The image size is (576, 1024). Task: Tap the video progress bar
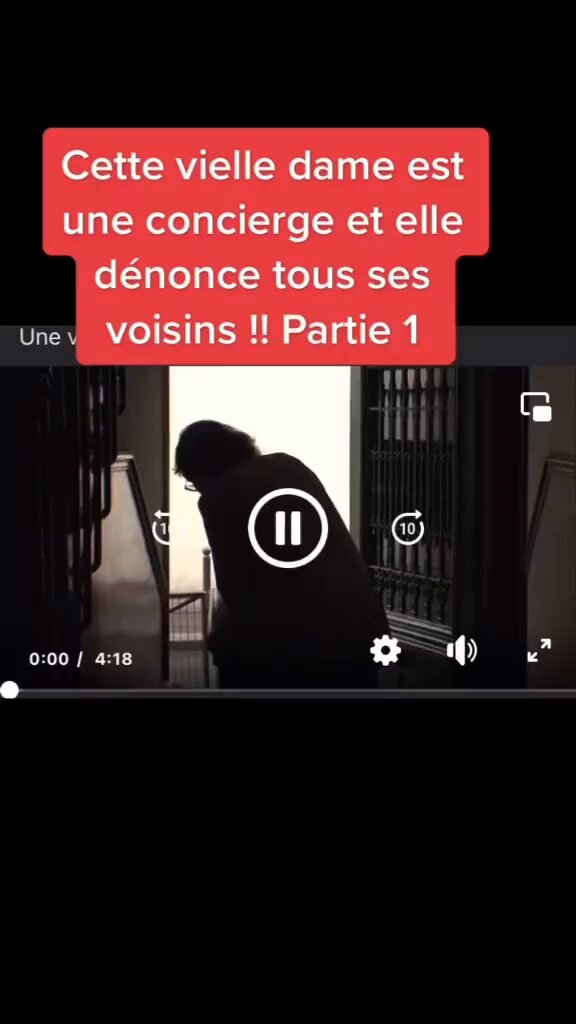pos(288,690)
